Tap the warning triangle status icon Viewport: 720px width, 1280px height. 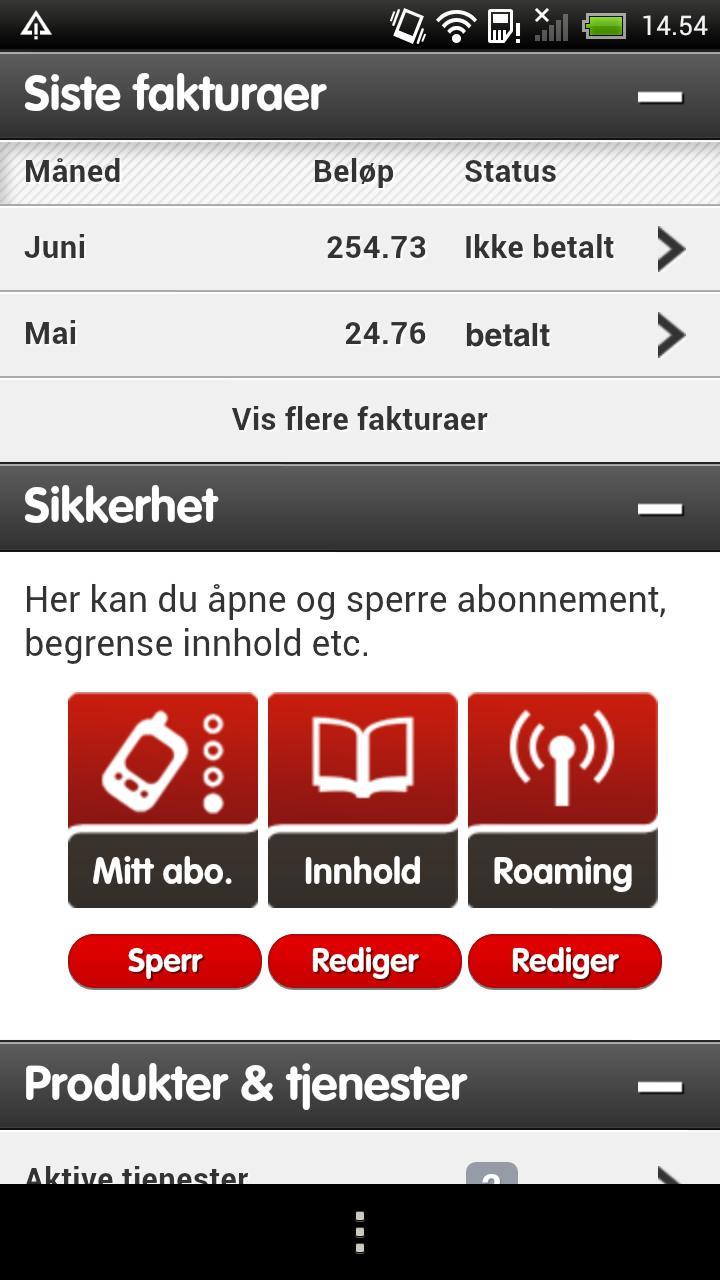click(36, 22)
